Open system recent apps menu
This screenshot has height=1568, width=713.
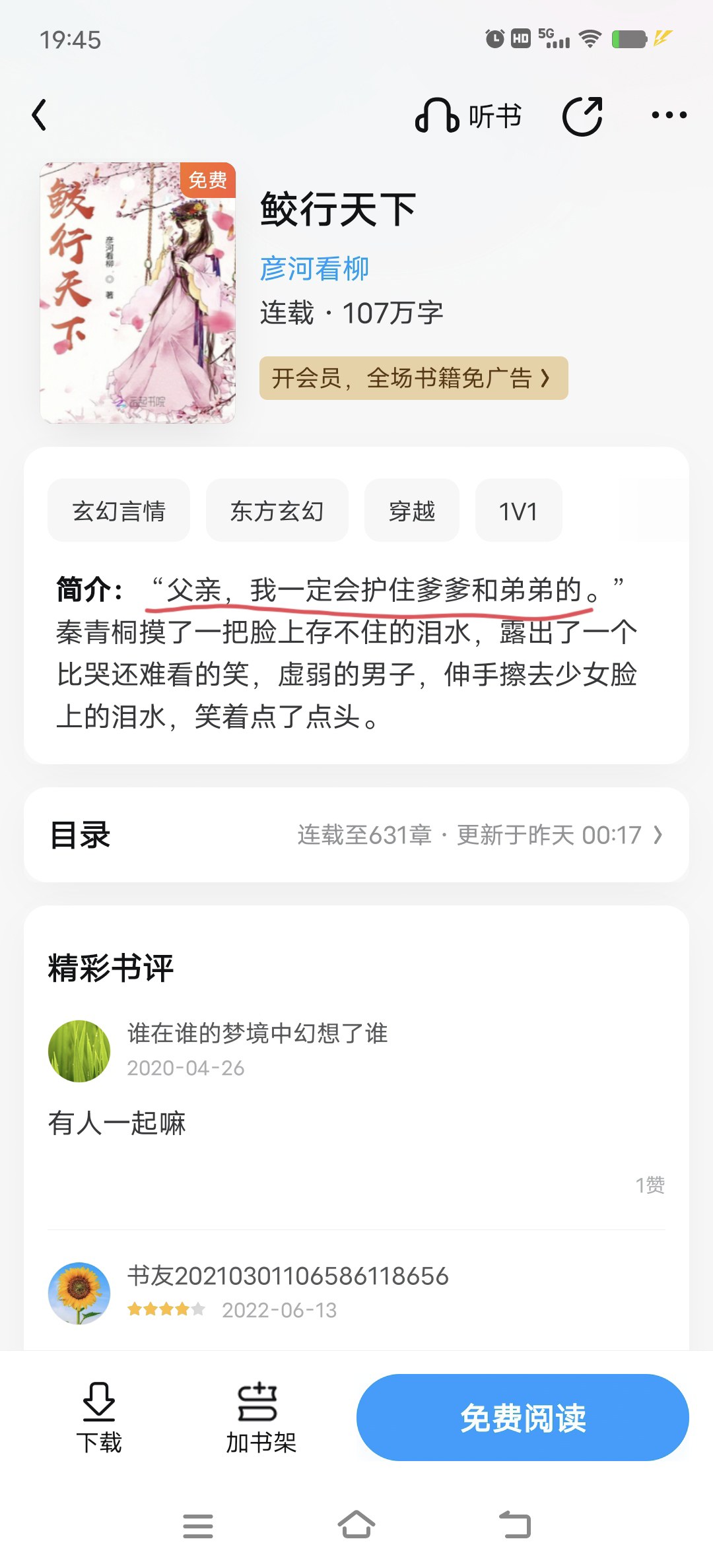[198, 1526]
